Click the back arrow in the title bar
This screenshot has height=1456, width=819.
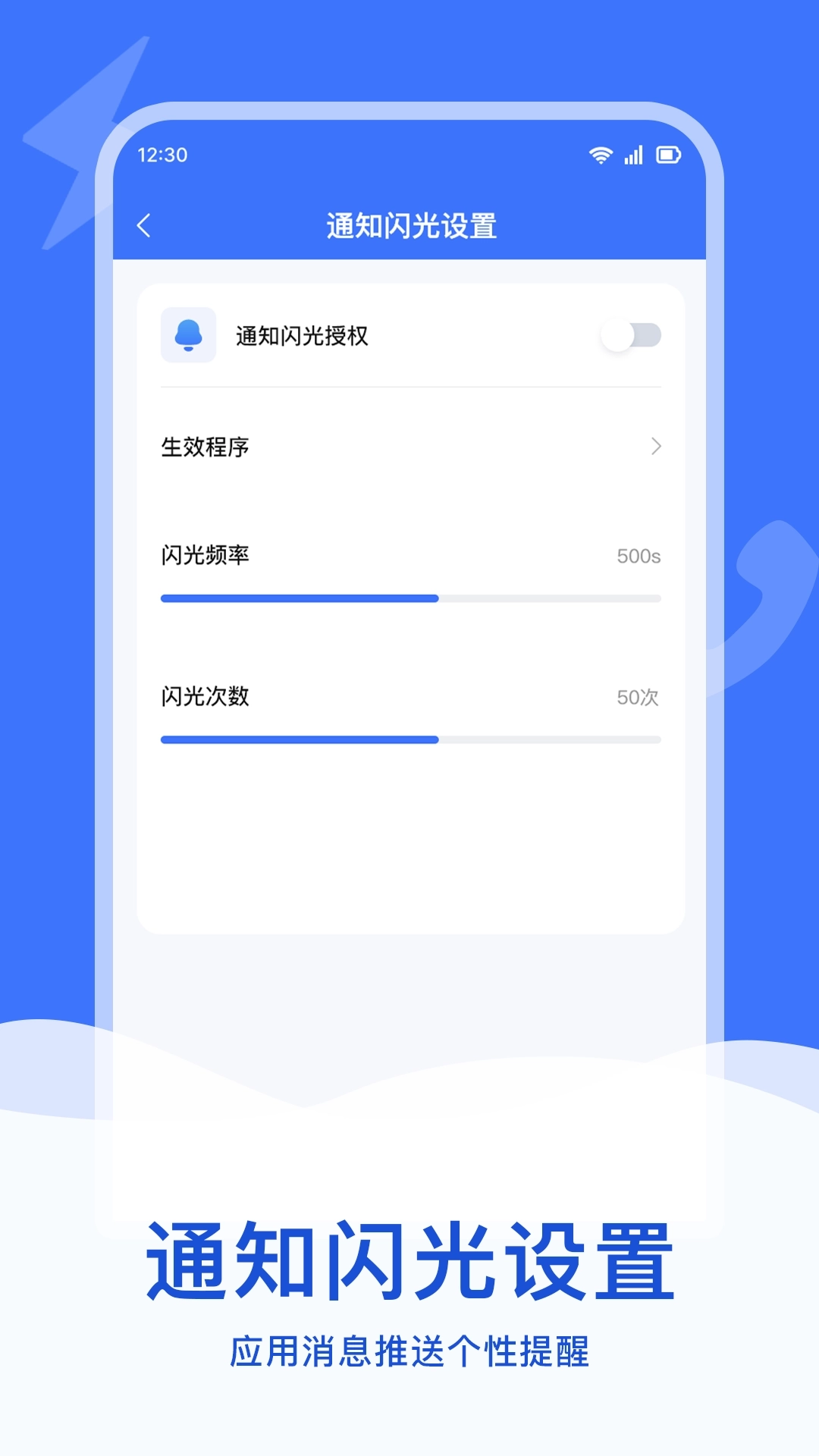coord(145,224)
